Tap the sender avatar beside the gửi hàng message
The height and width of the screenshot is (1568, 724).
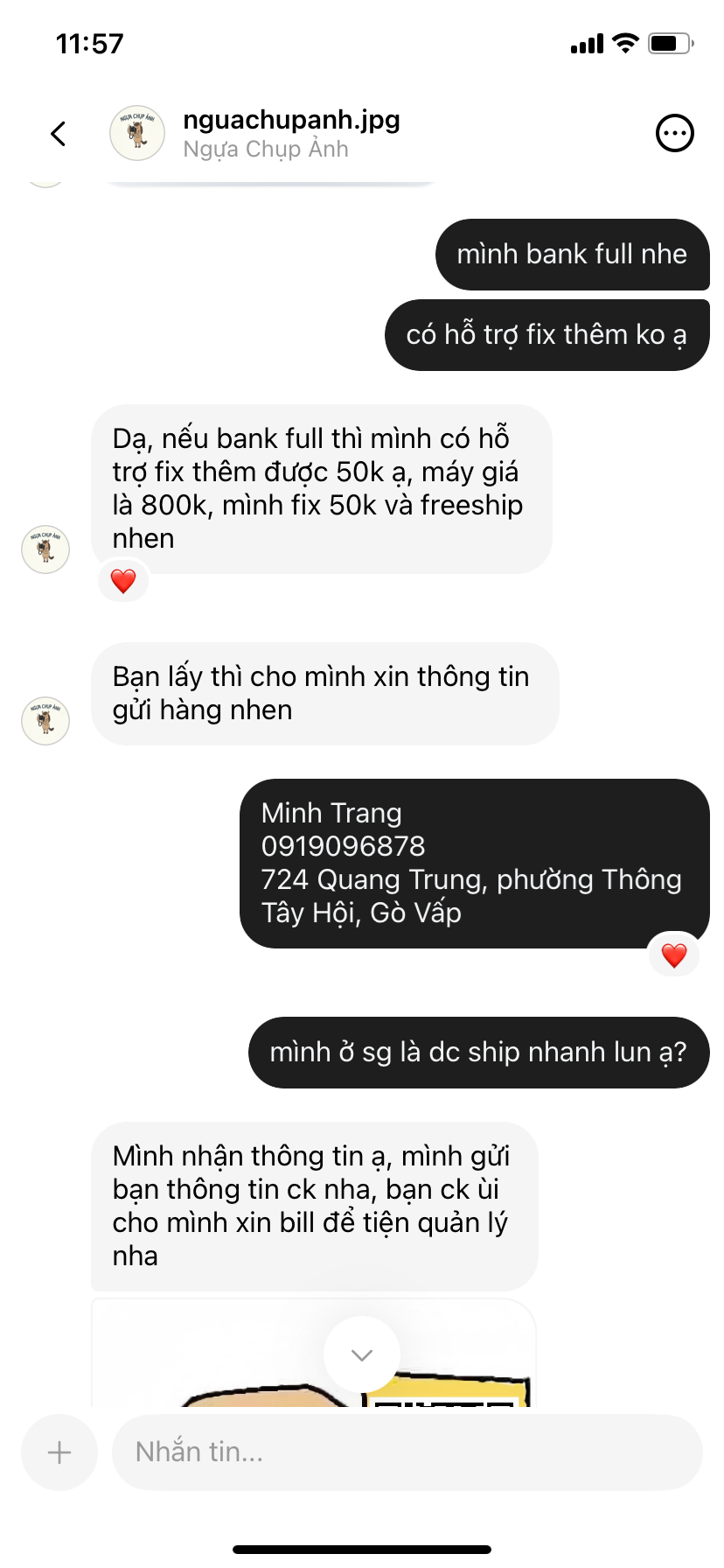[x=45, y=721]
